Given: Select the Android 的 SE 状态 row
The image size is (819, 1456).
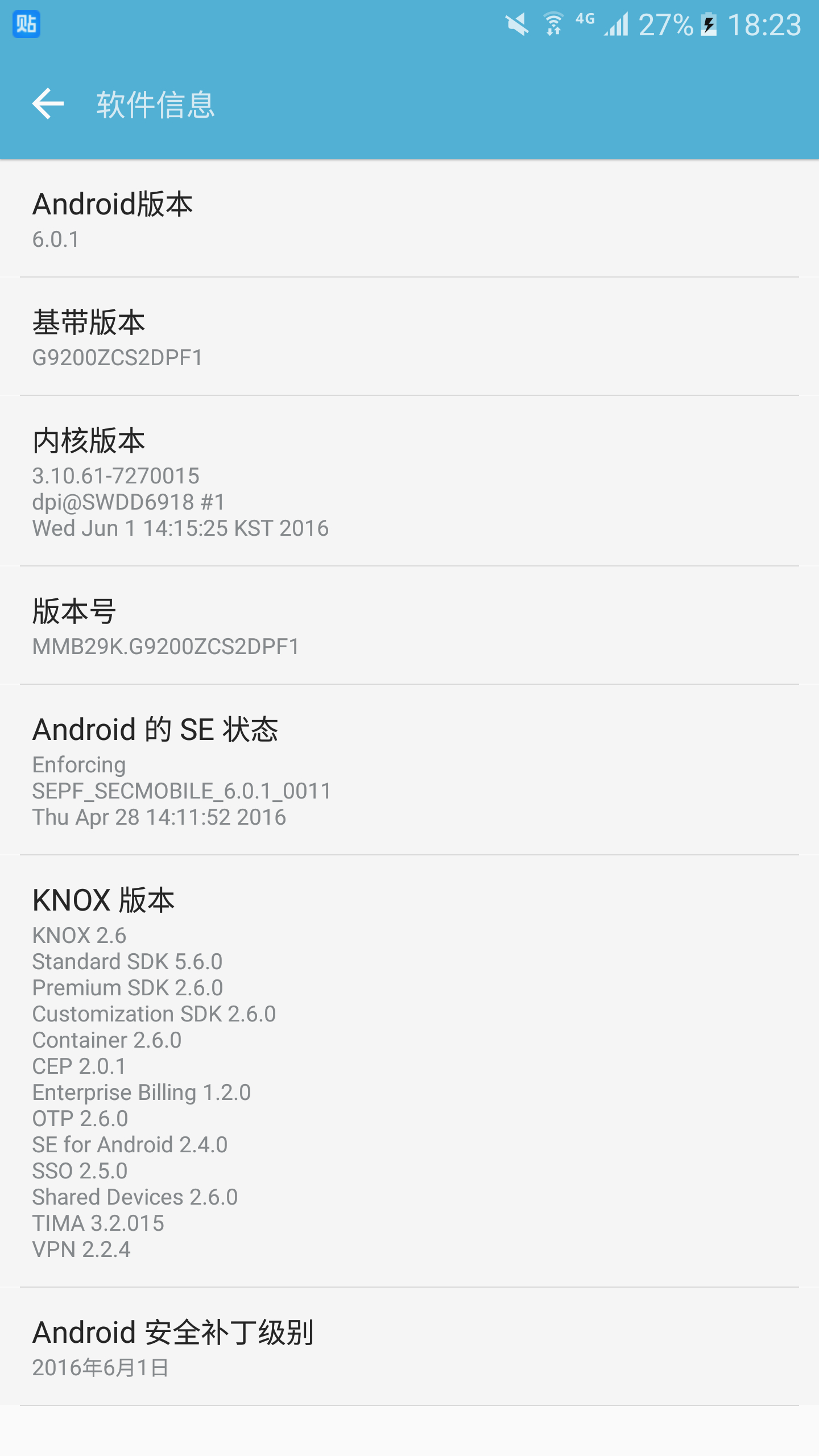Looking at the screenshot, I should (x=409, y=770).
